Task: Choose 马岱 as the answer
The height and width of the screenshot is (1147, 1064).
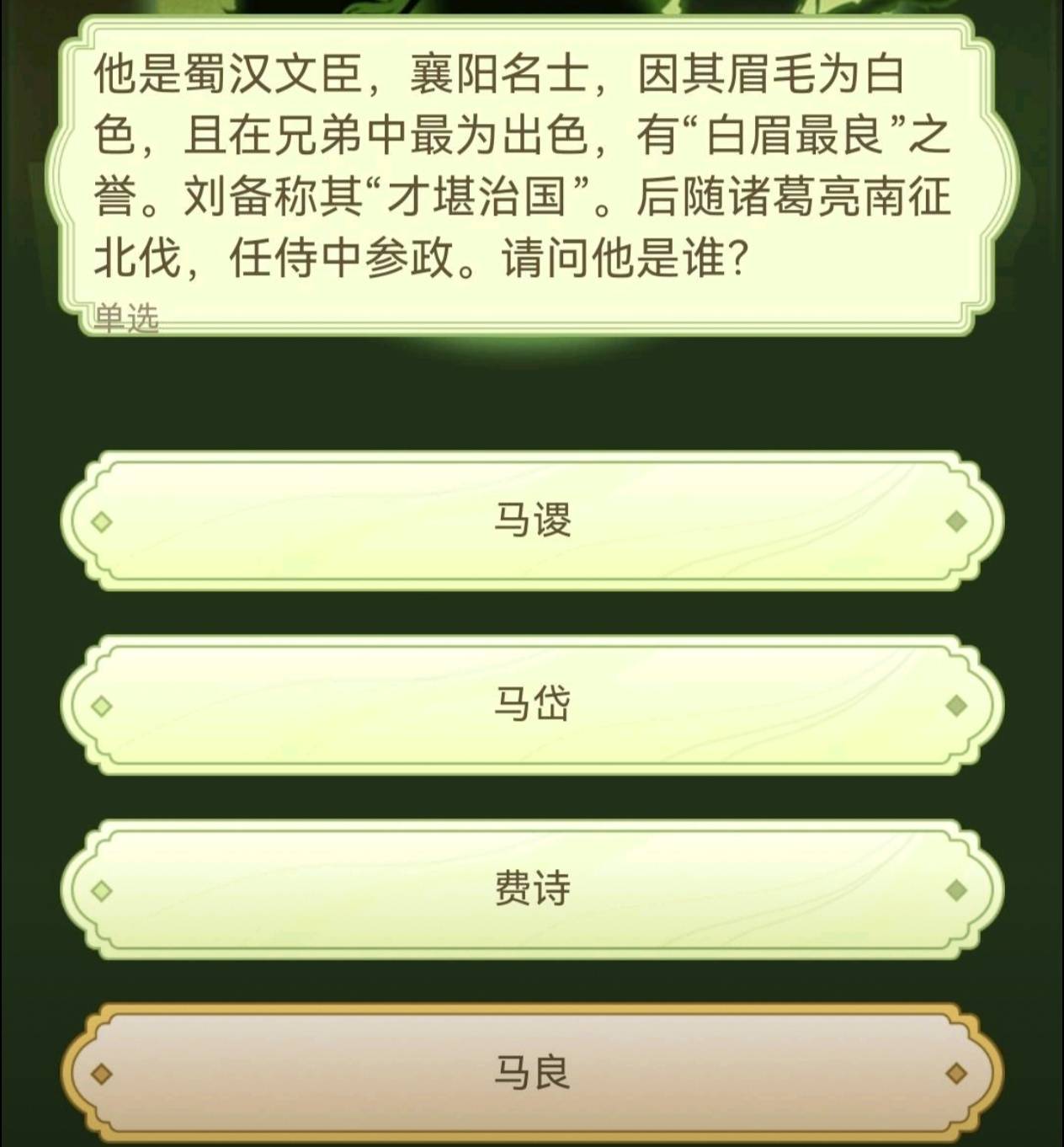Action: click(x=532, y=706)
